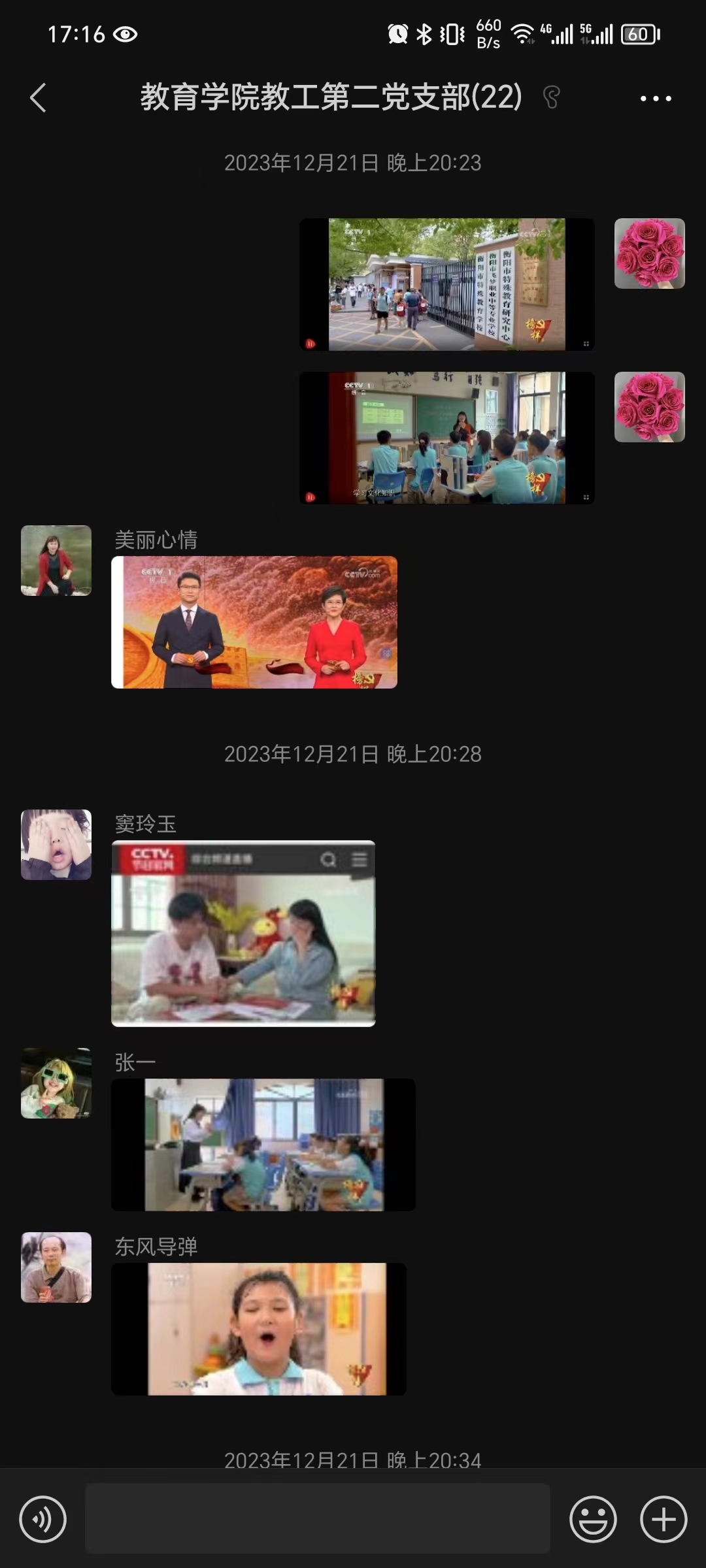View the classroom image sent by 张一
The width and height of the screenshot is (706, 1568).
263,1145
